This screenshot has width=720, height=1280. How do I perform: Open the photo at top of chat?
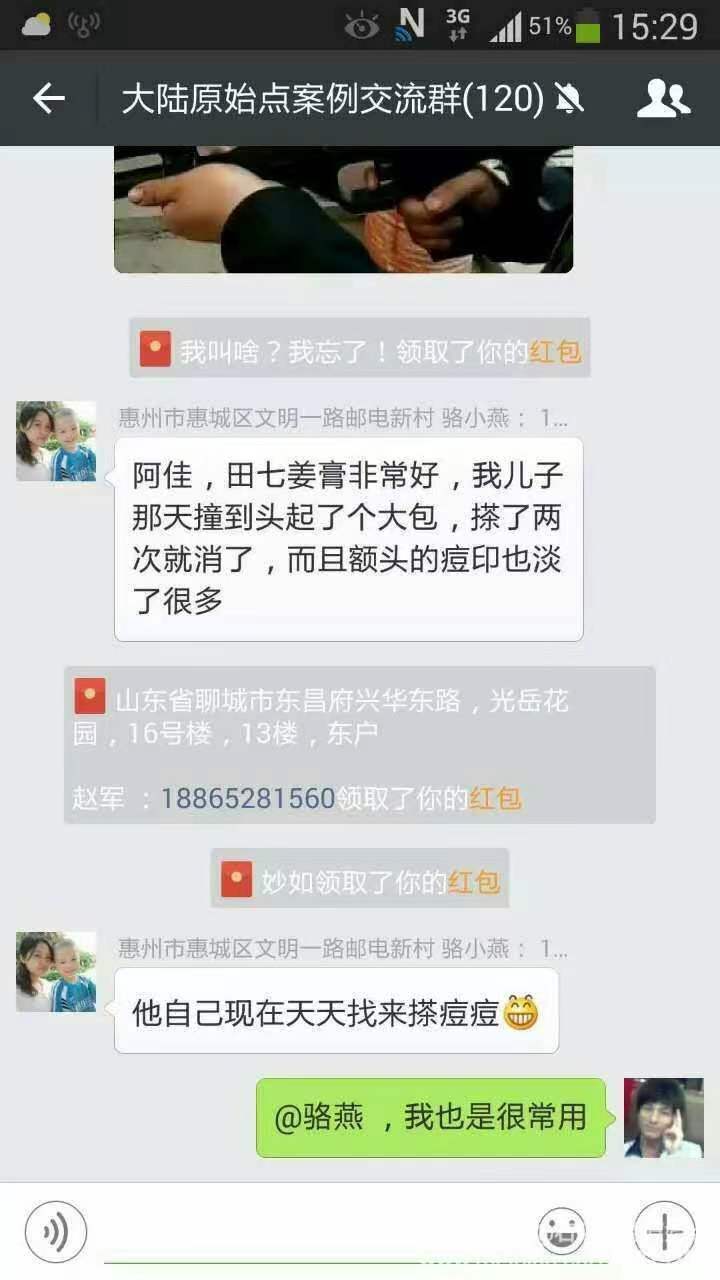pyautogui.click(x=343, y=210)
